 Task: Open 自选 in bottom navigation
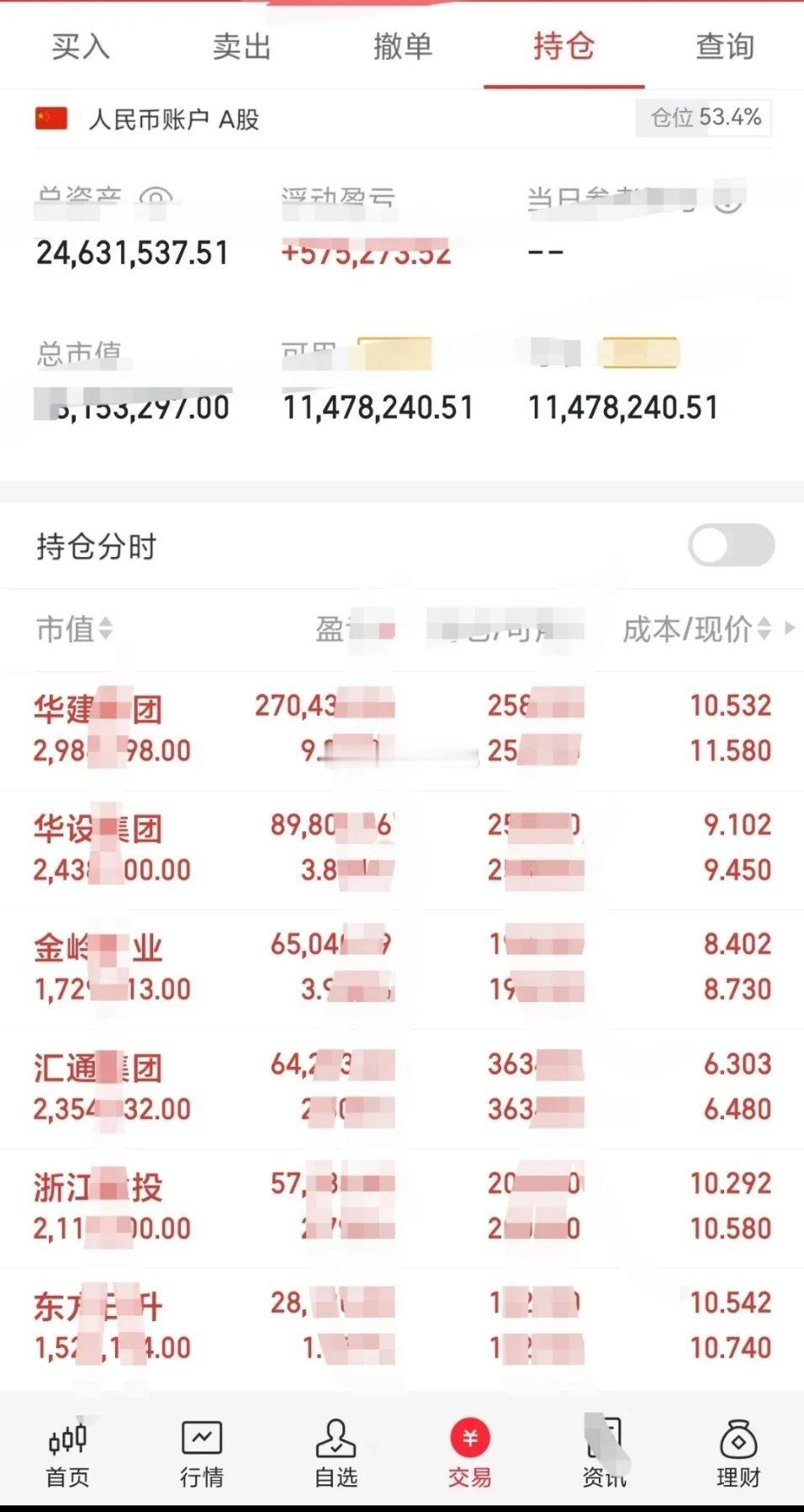(x=336, y=1452)
